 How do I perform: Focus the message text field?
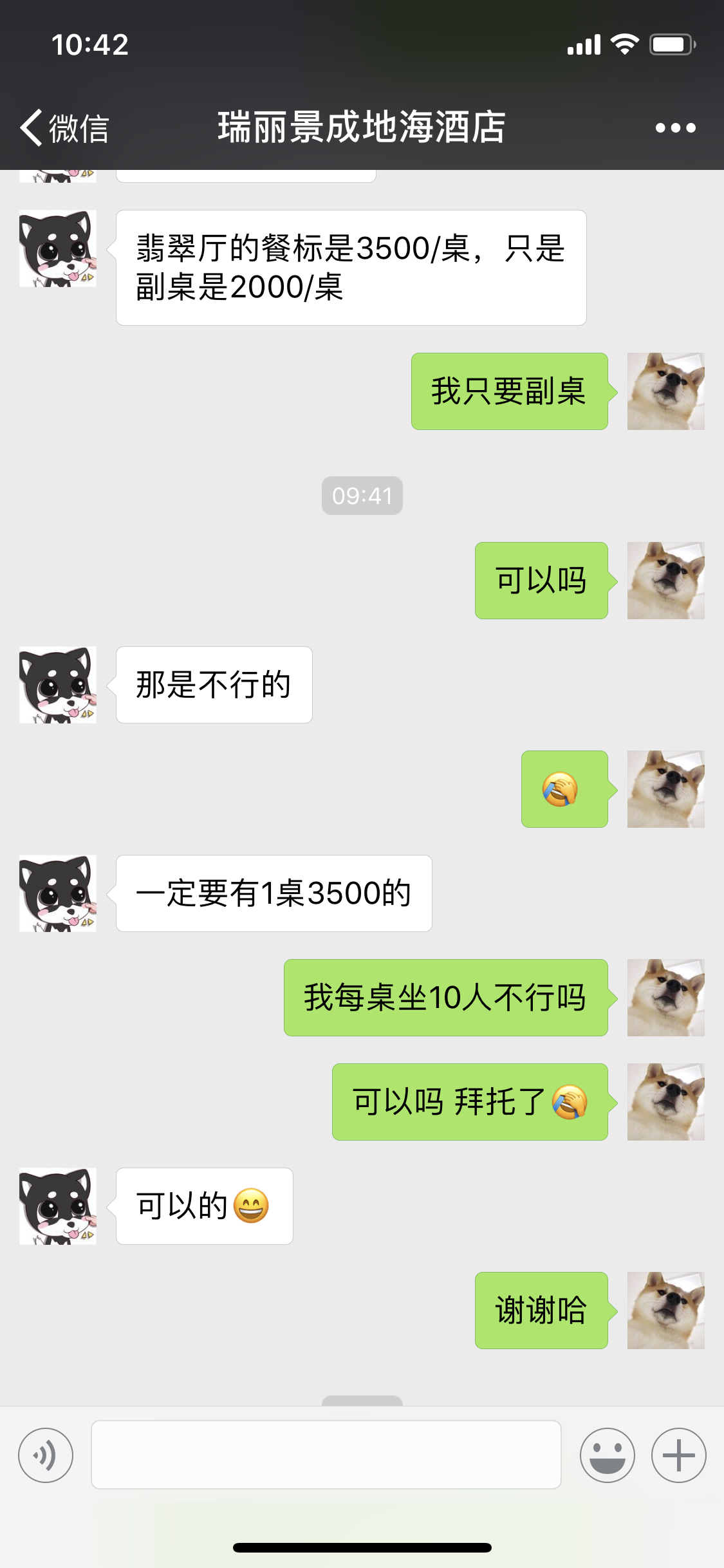(326, 1455)
